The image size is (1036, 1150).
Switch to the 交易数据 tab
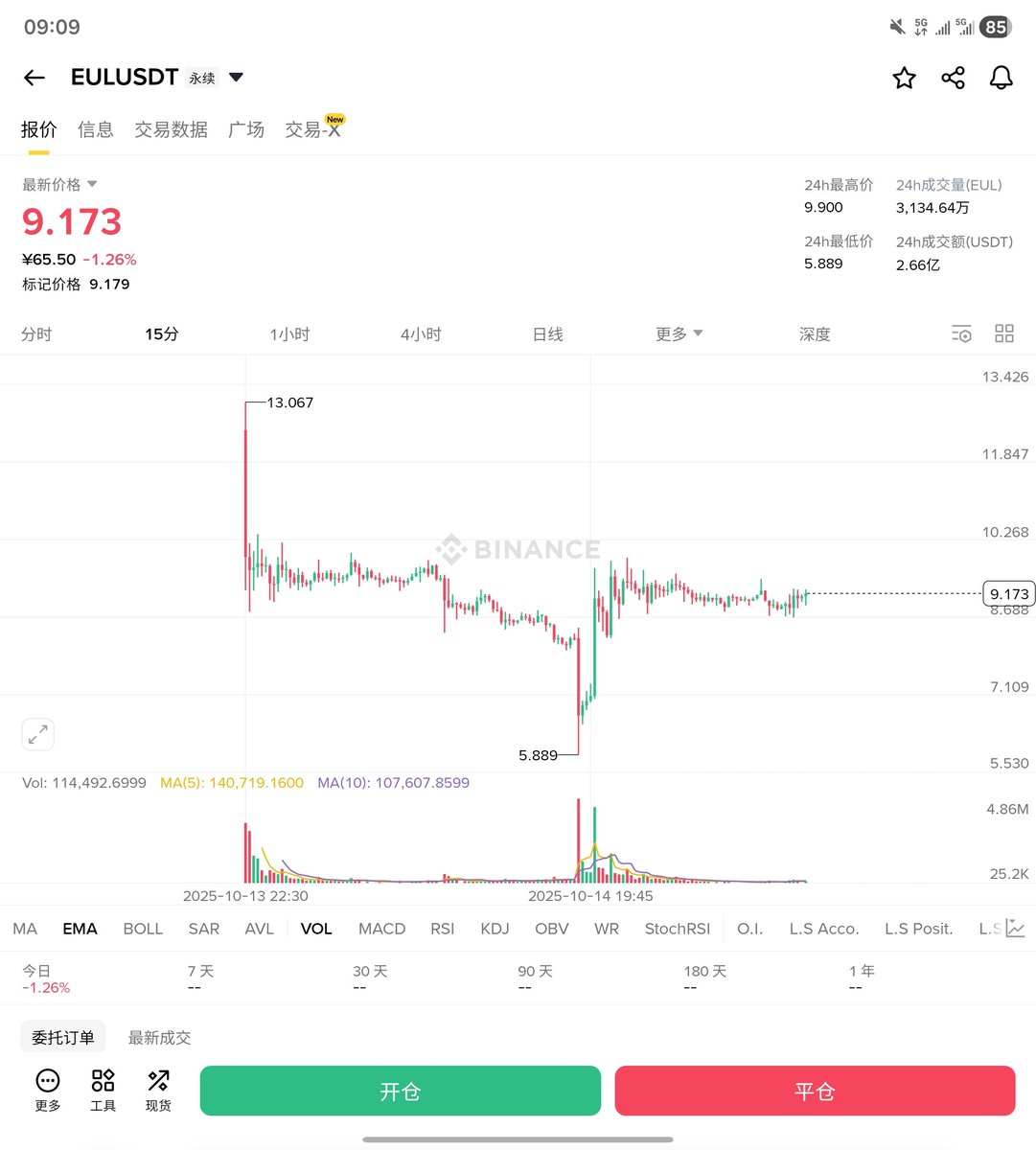pyautogui.click(x=171, y=129)
